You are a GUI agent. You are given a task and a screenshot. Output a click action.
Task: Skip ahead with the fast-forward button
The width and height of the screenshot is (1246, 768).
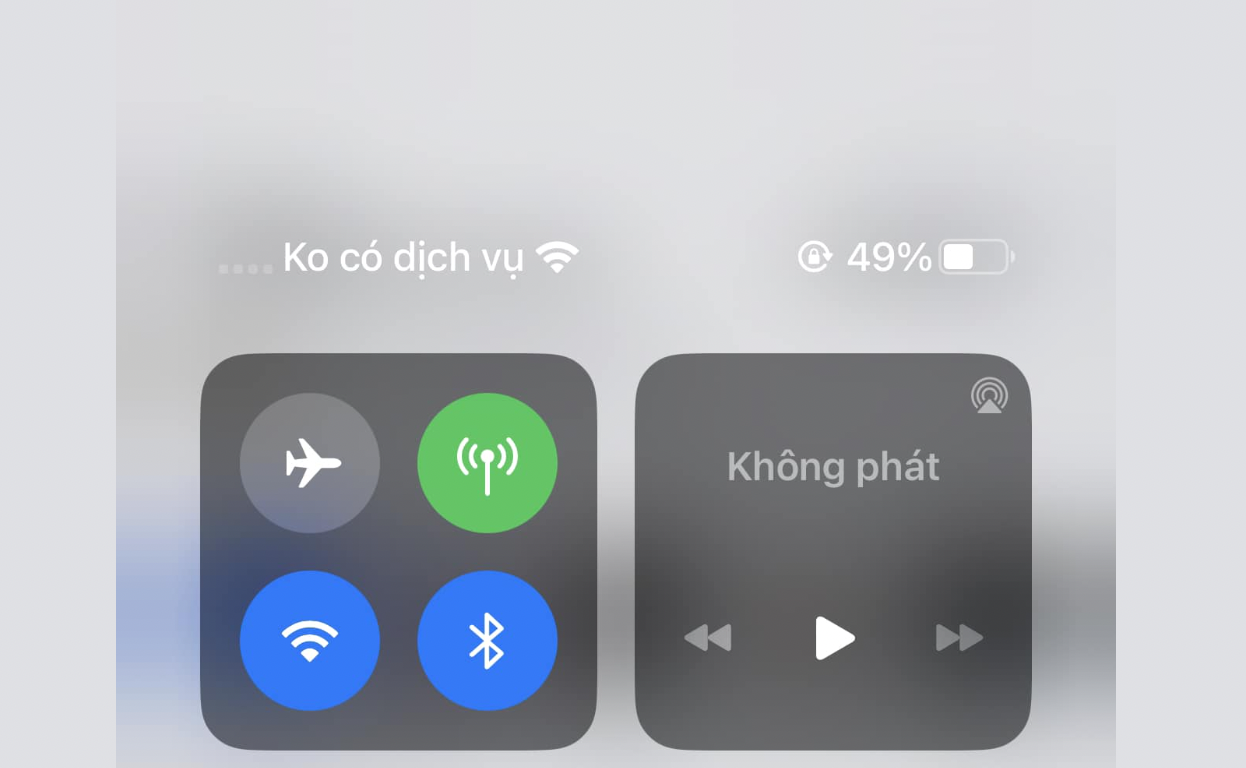pos(959,638)
